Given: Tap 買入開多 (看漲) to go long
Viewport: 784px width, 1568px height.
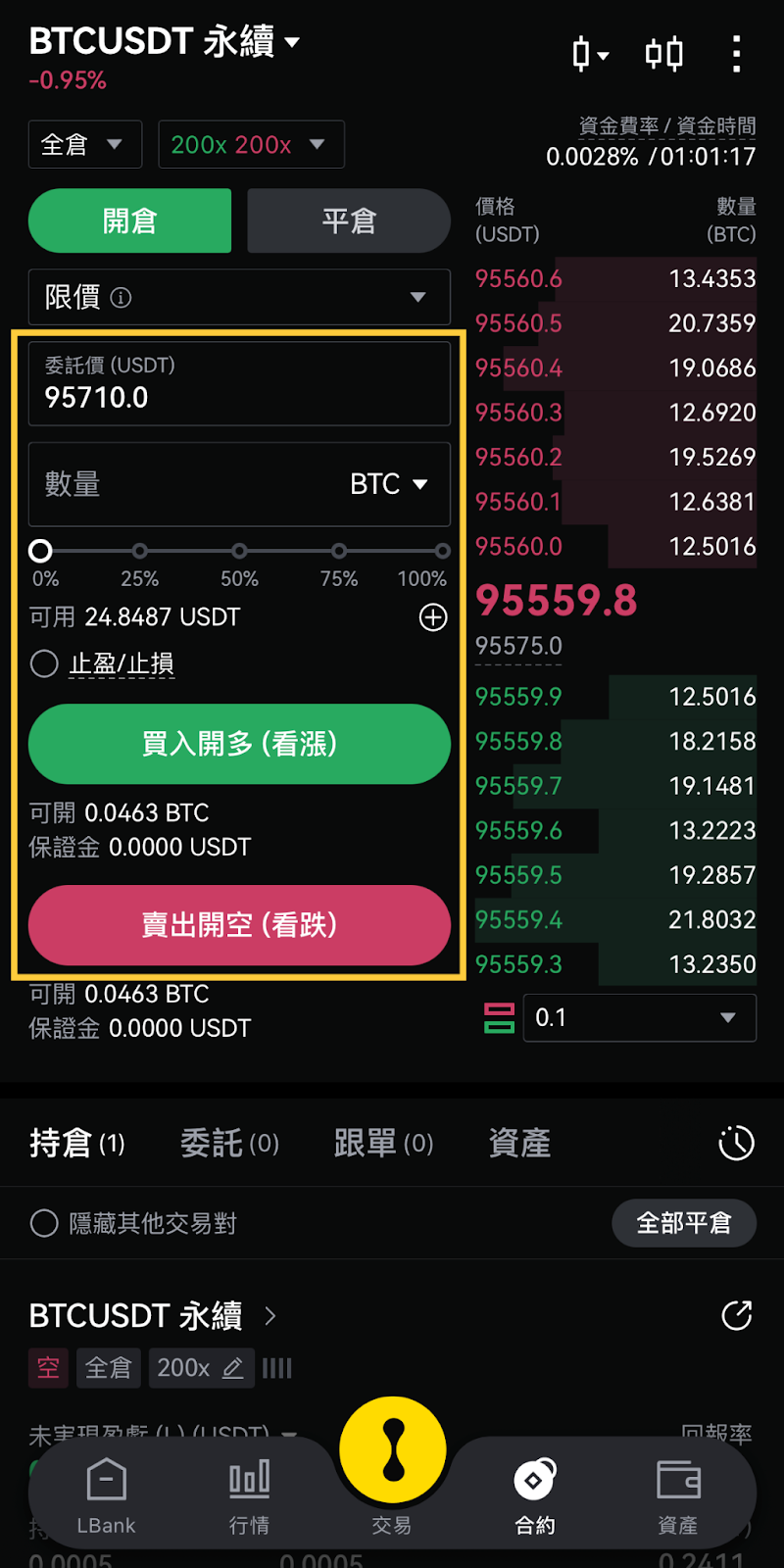Looking at the screenshot, I should (239, 744).
